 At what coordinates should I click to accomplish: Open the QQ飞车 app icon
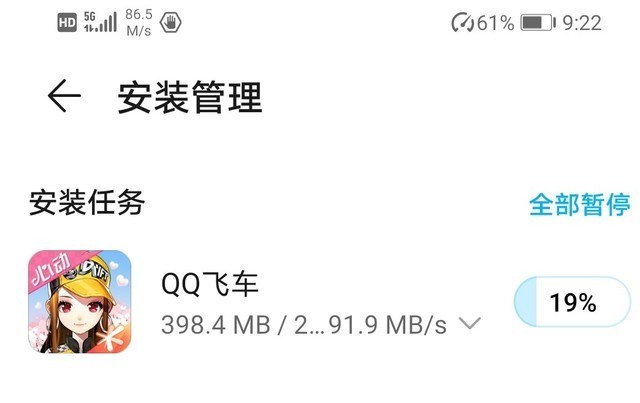[79, 301]
